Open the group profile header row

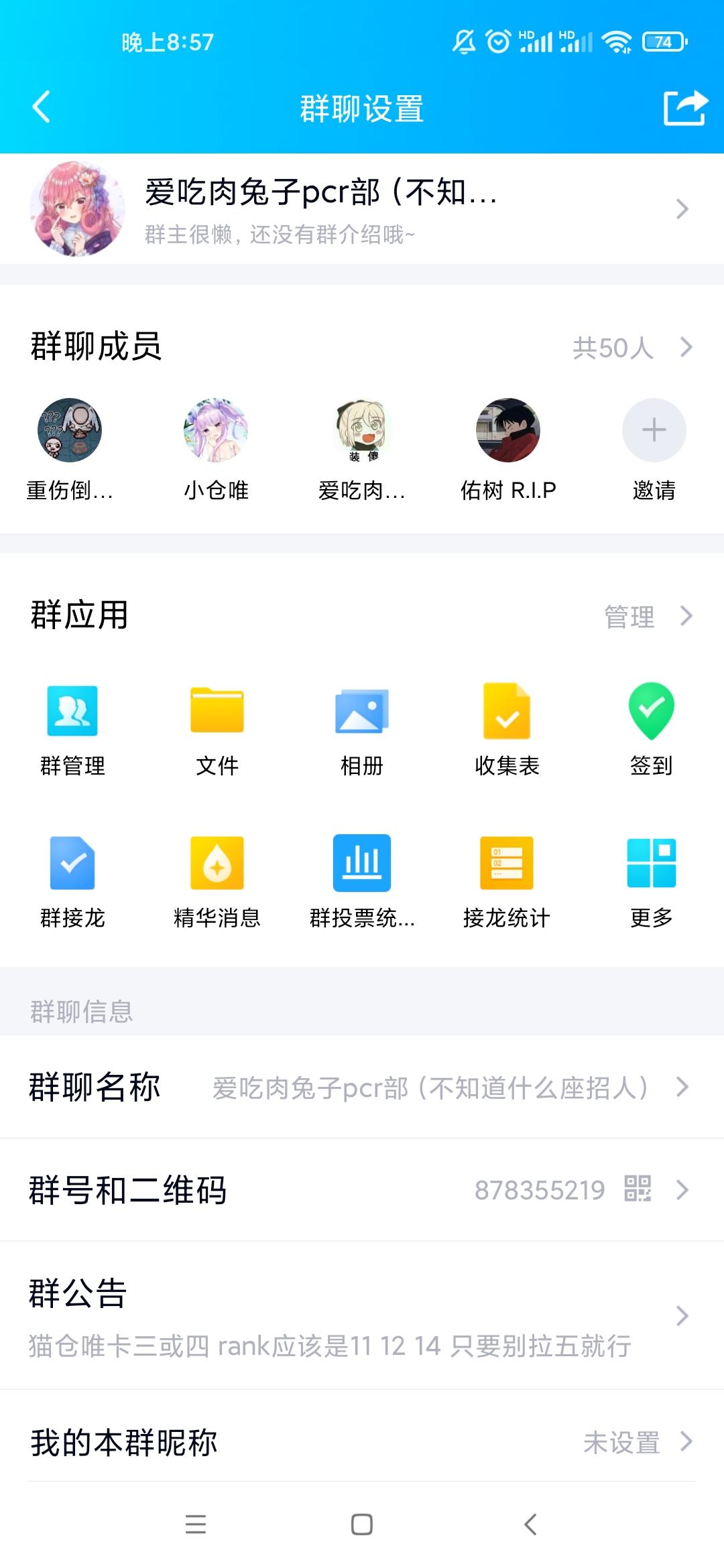tap(362, 209)
